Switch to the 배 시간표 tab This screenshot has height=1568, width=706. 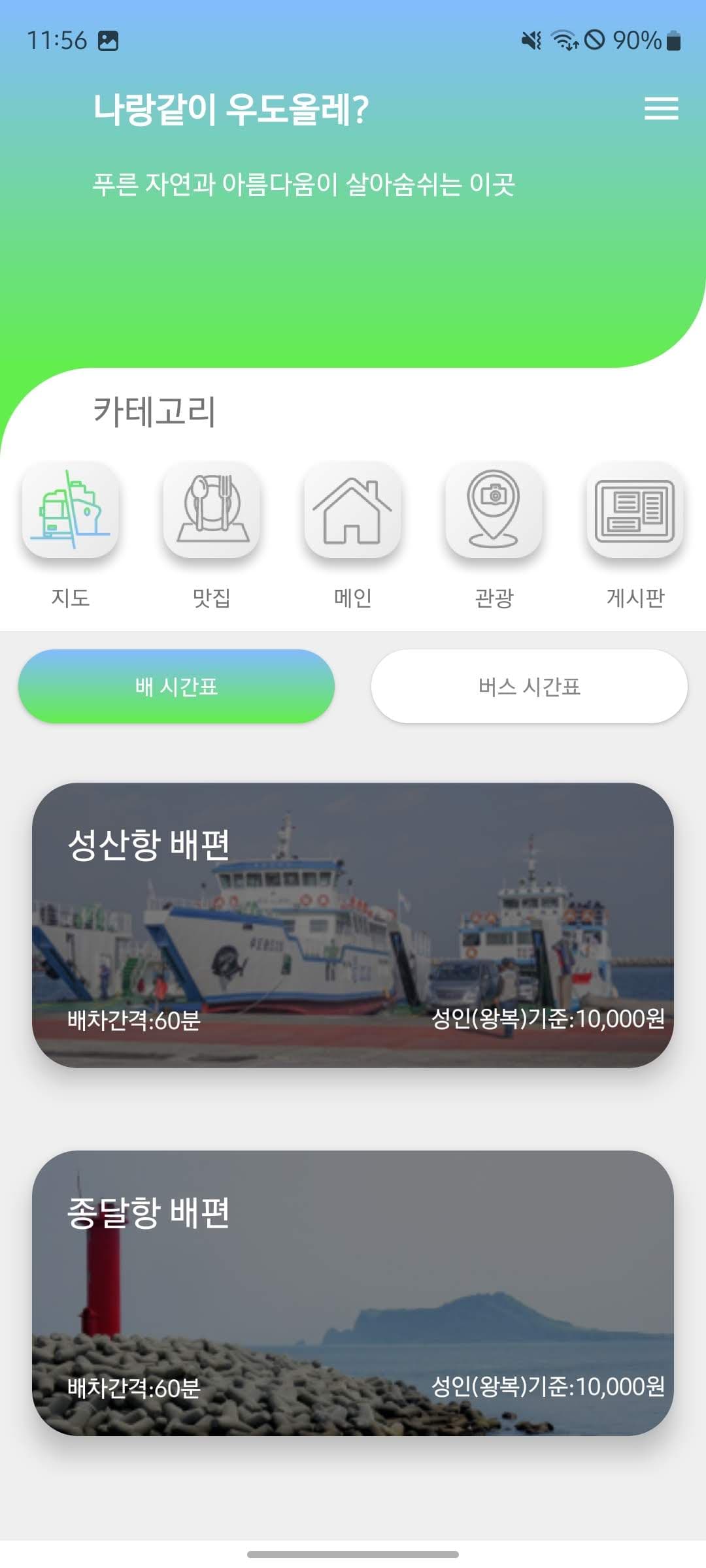176,686
